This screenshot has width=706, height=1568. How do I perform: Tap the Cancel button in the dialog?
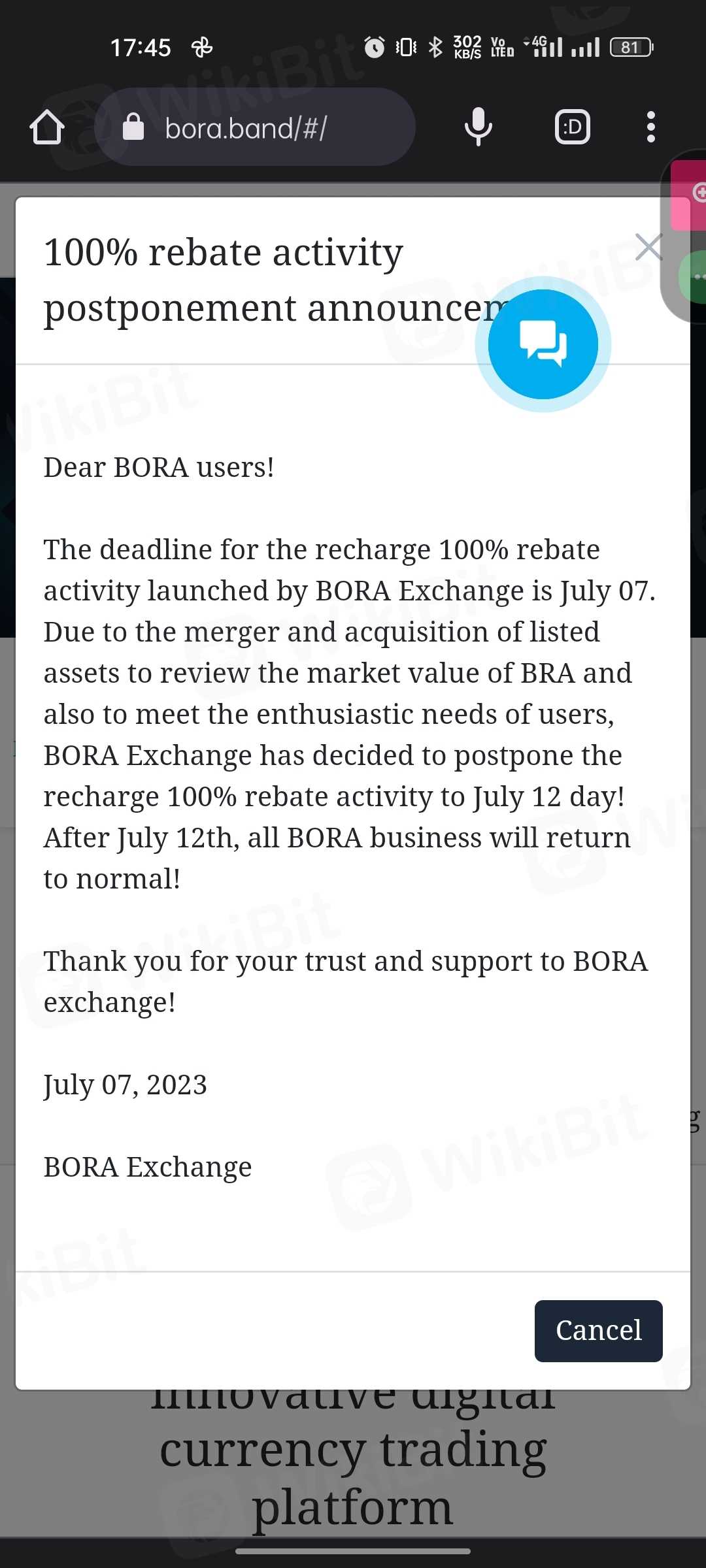(598, 1331)
